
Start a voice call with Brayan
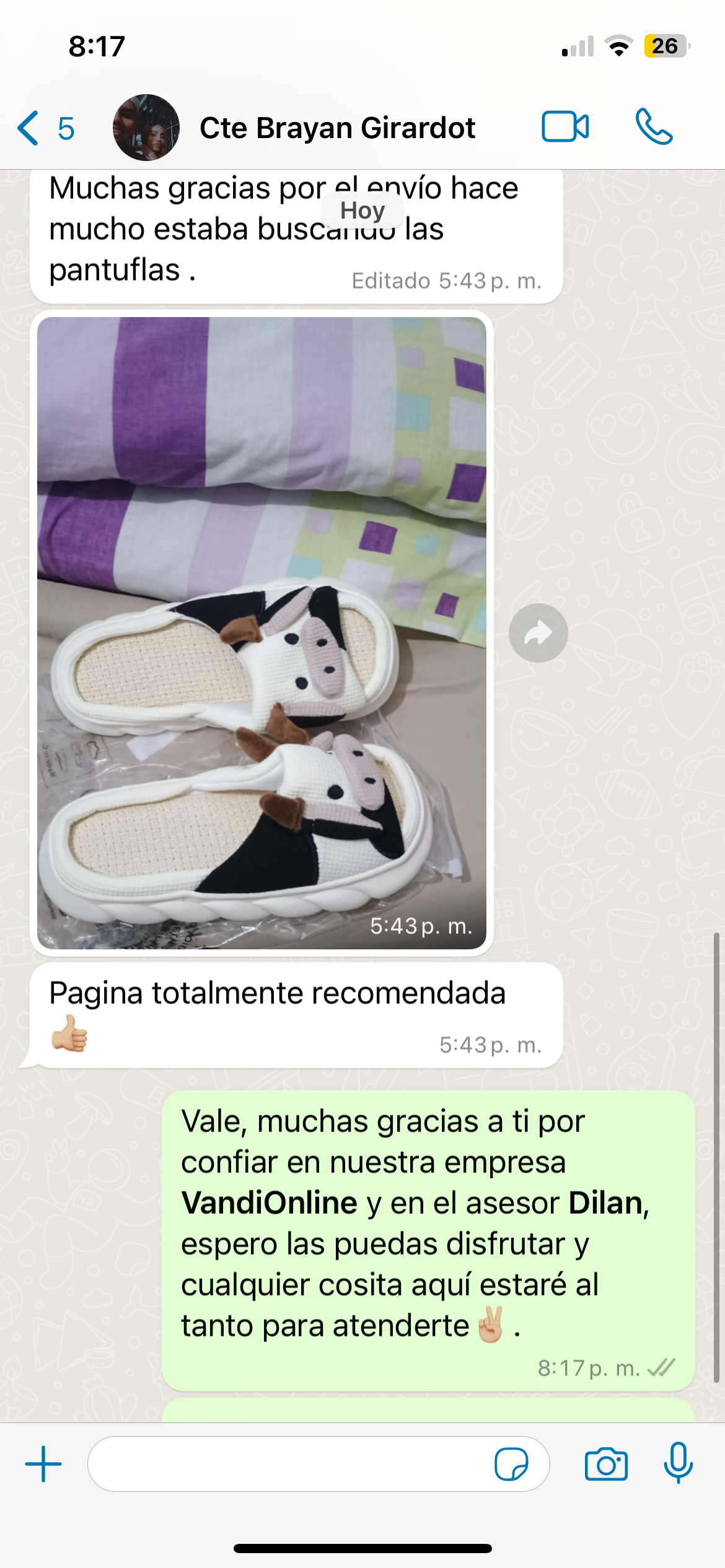[x=654, y=127]
